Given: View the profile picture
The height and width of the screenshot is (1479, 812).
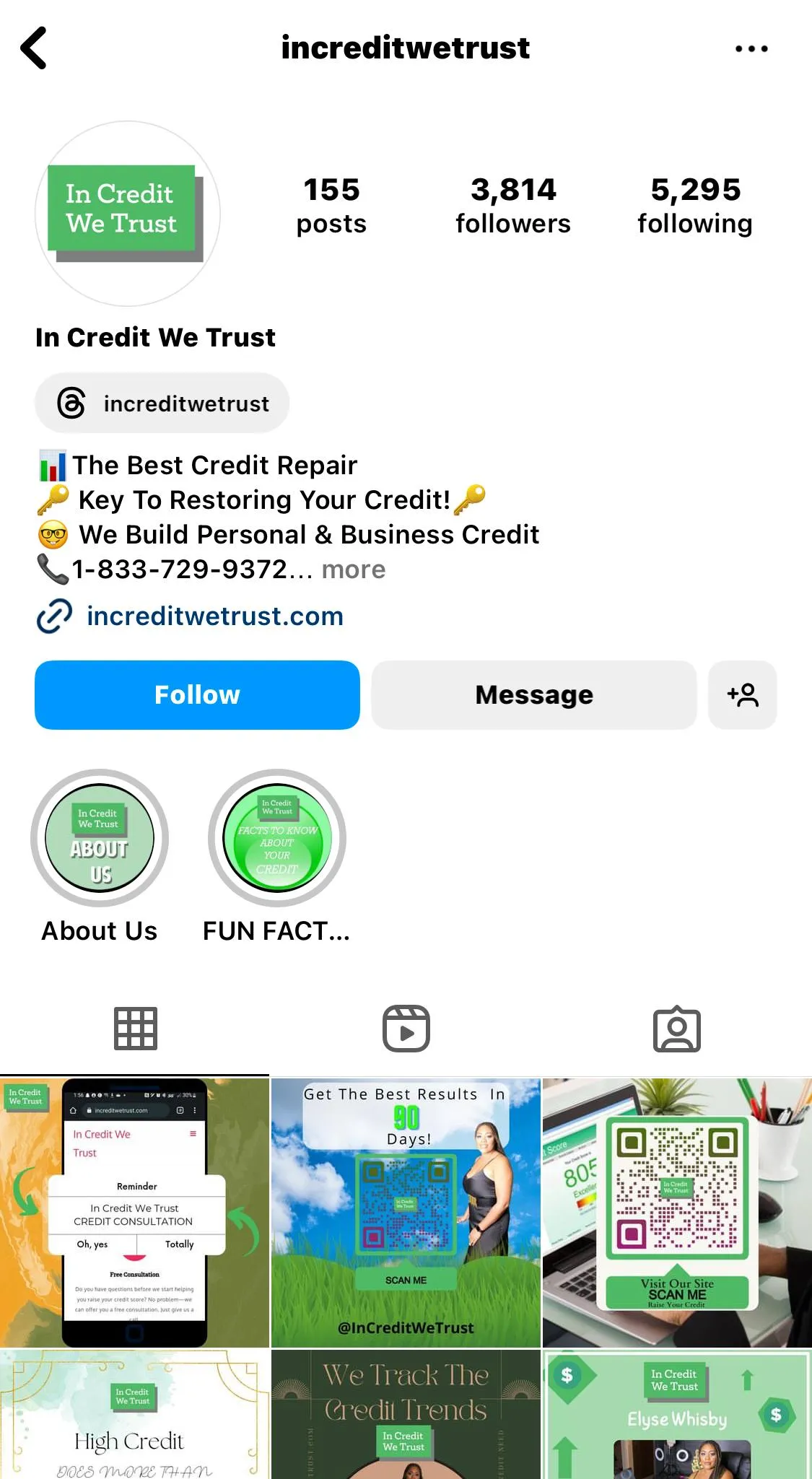Looking at the screenshot, I should pos(128,214).
